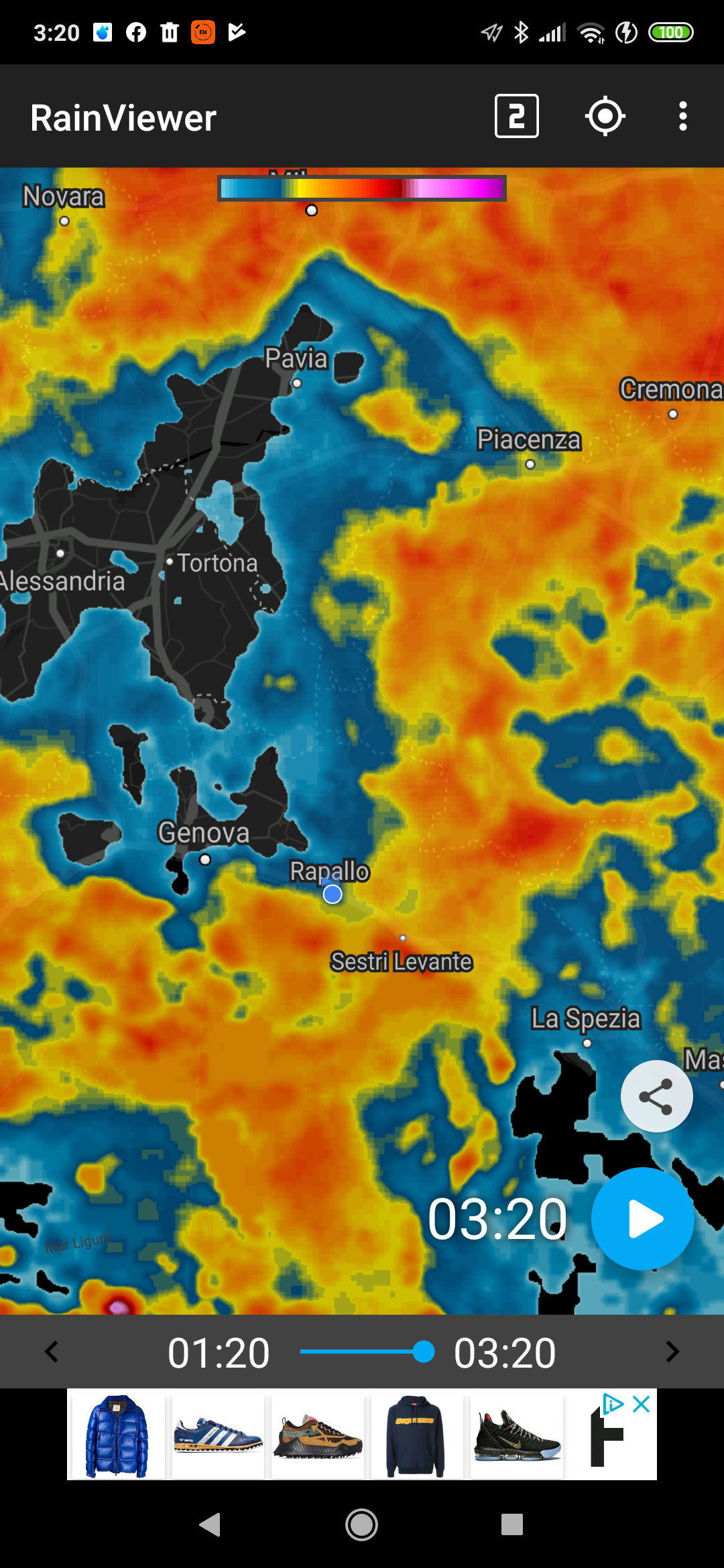
Task: Close the ad banner
Action: [642, 1404]
